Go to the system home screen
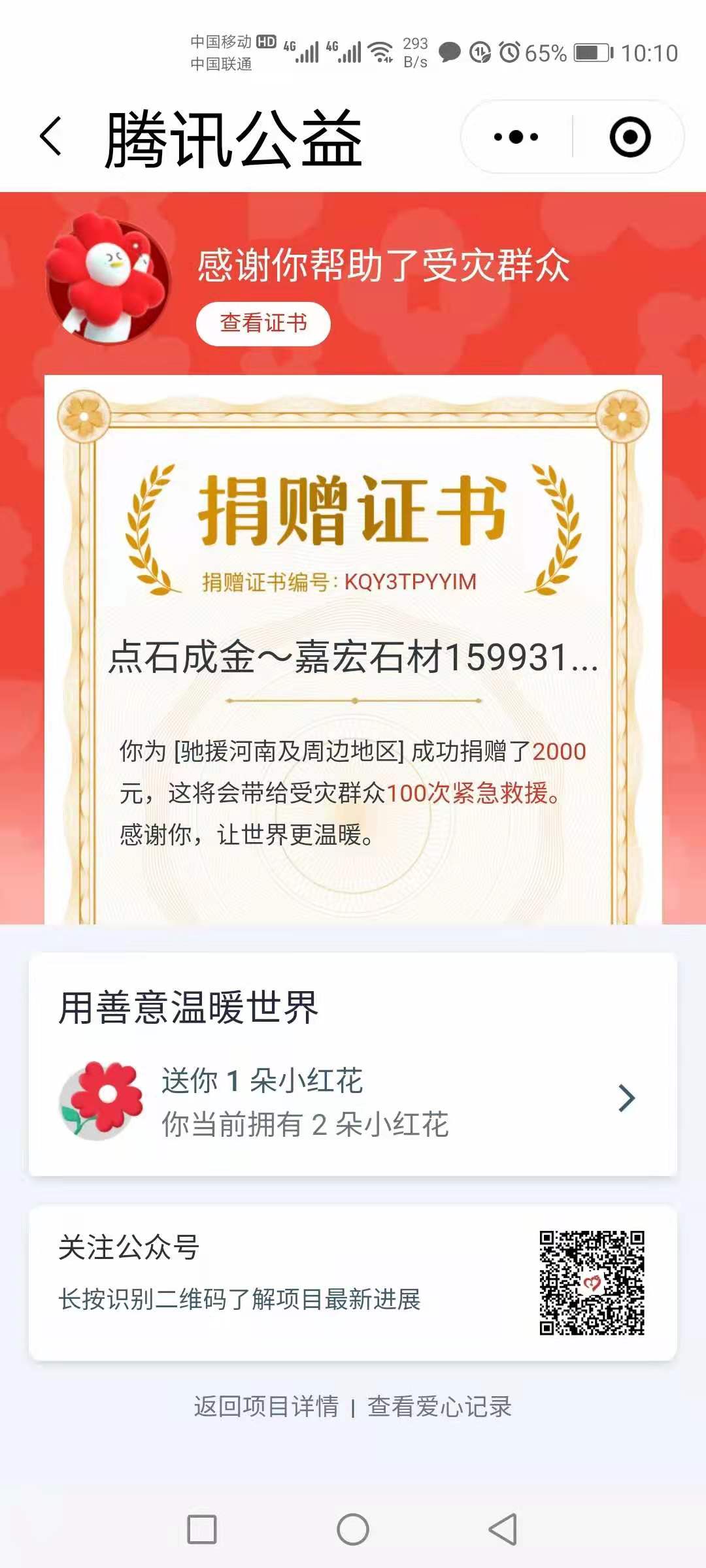The height and width of the screenshot is (1568, 706). point(353,1529)
